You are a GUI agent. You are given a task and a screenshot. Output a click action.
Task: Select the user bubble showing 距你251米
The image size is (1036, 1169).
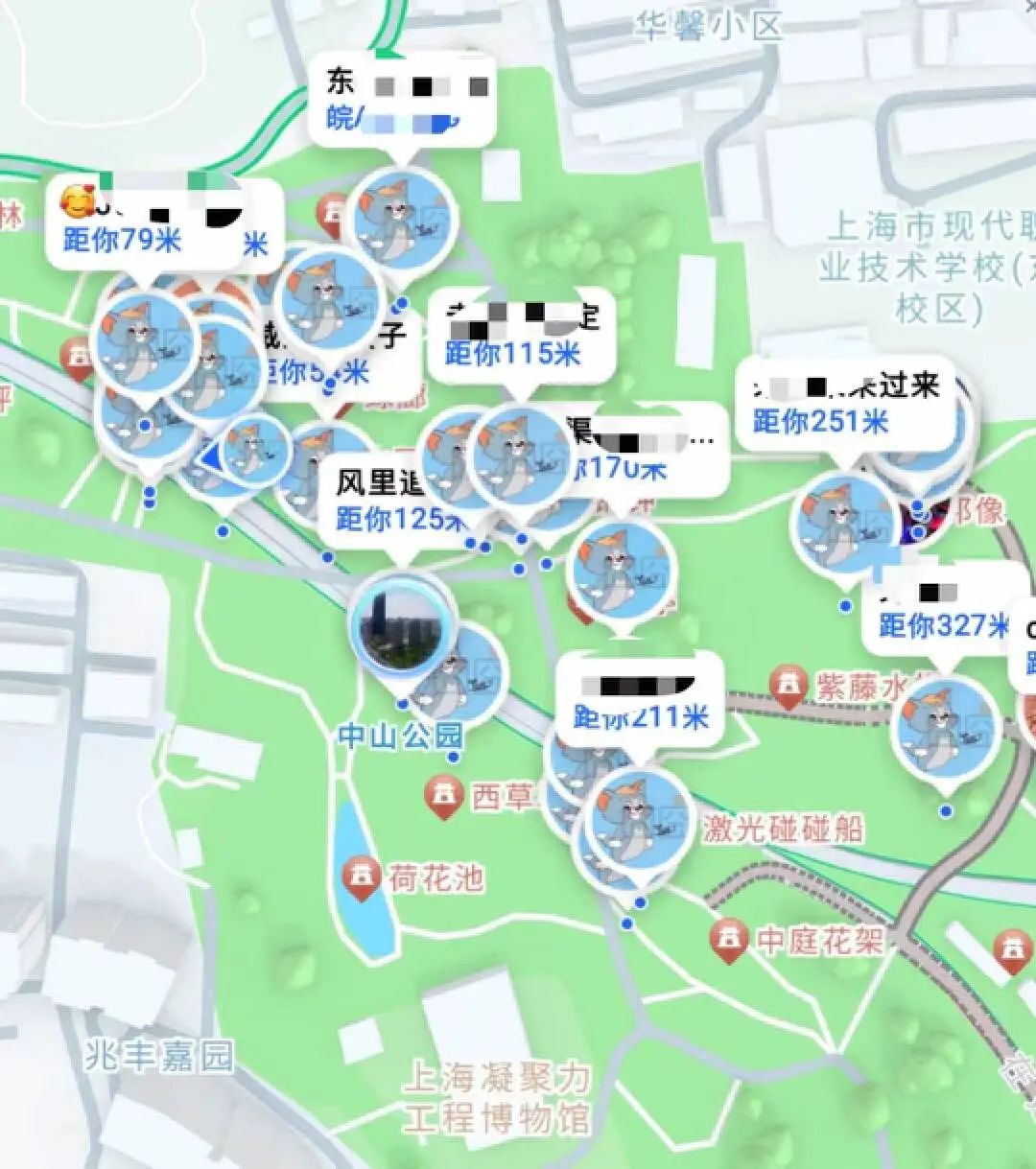pyautogui.click(x=844, y=405)
